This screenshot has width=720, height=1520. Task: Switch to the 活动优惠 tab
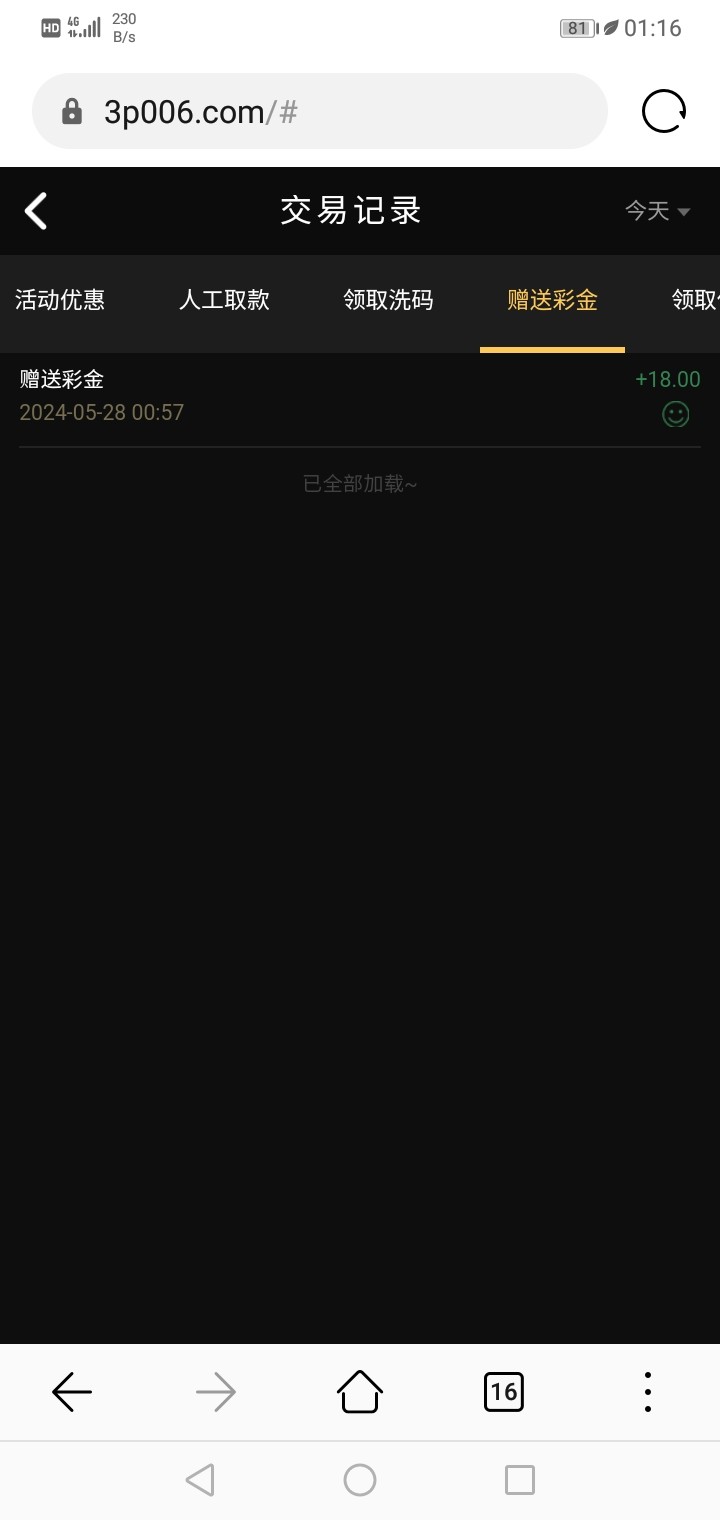pyautogui.click(x=60, y=300)
